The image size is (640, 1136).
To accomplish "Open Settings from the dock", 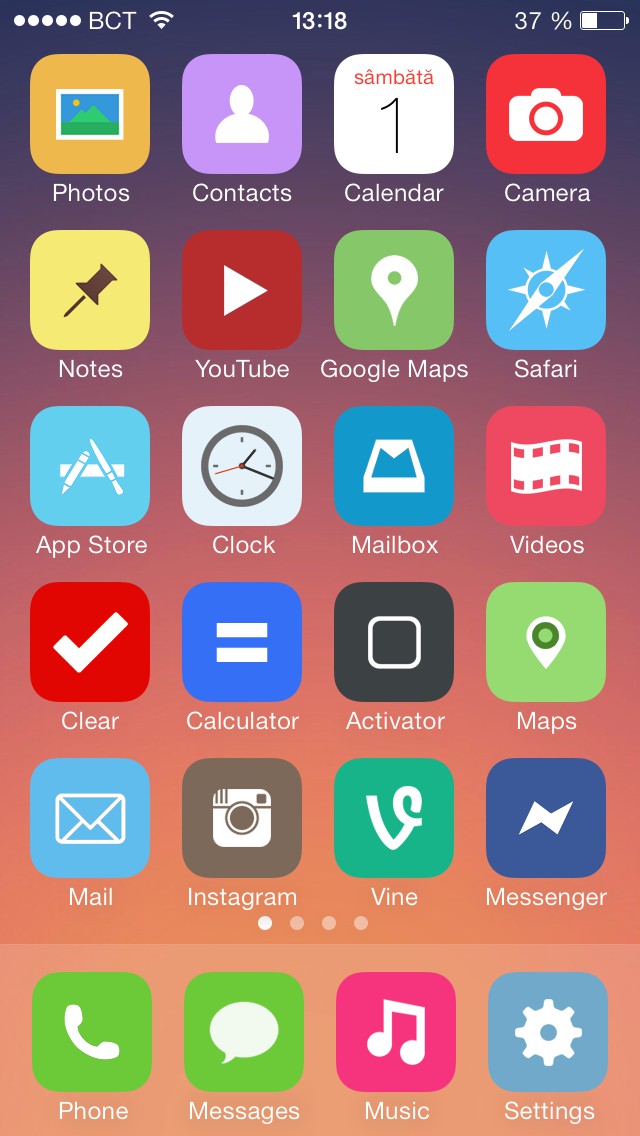I will pyautogui.click(x=548, y=1032).
